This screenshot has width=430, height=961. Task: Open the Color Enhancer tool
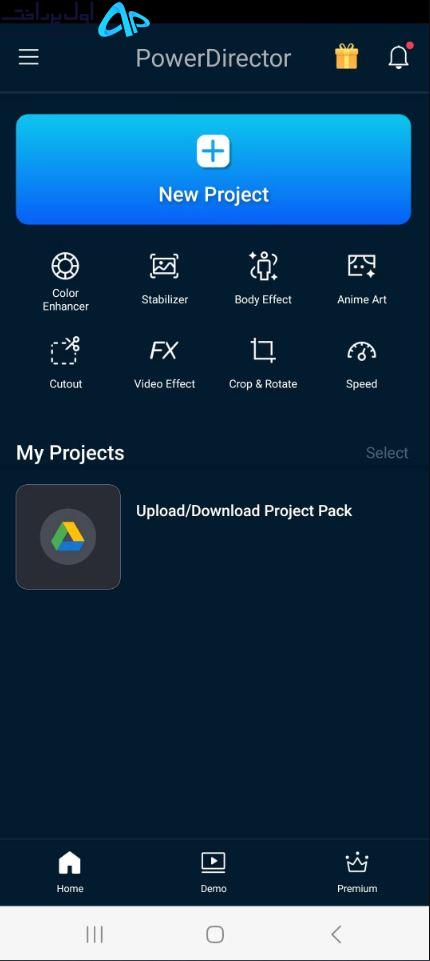click(66, 282)
